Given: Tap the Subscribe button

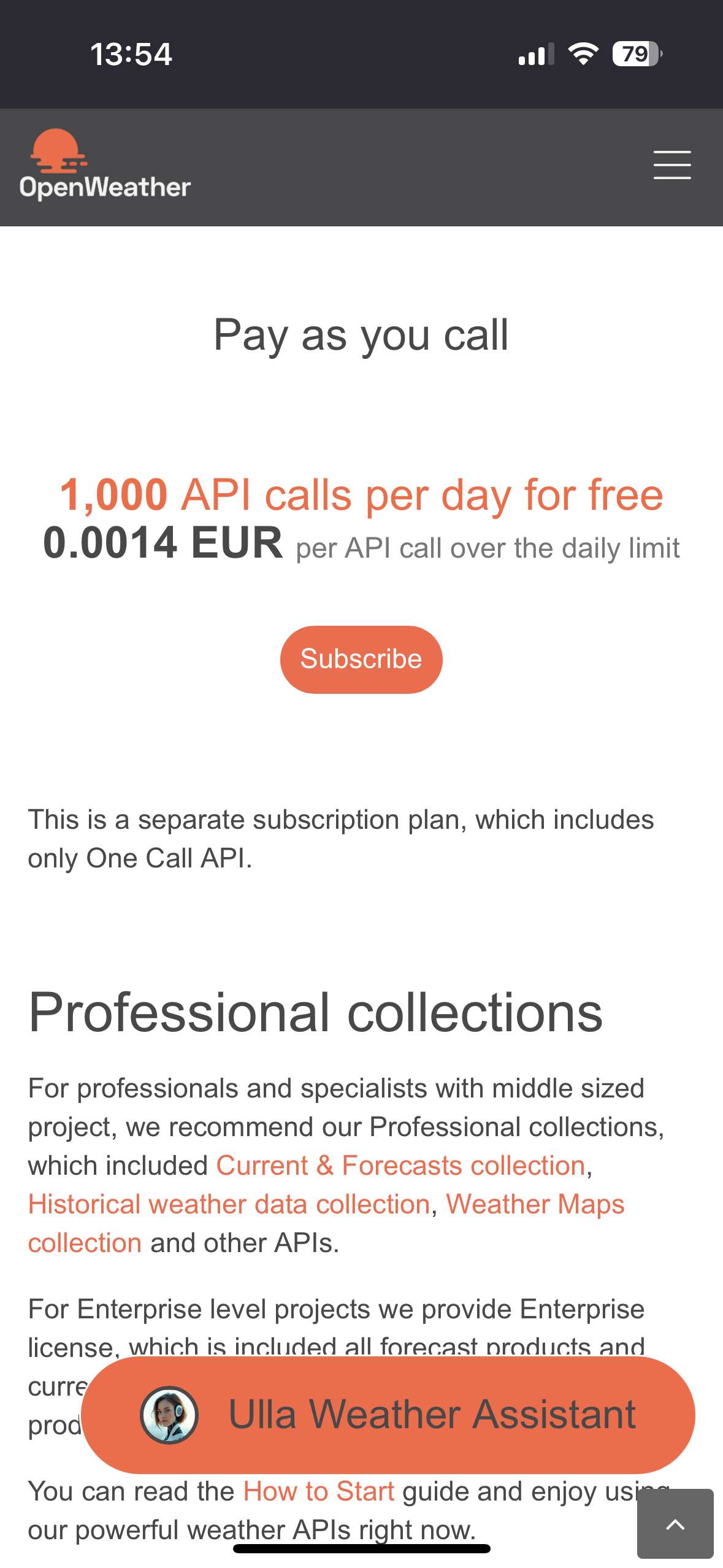Looking at the screenshot, I should (x=361, y=659).
